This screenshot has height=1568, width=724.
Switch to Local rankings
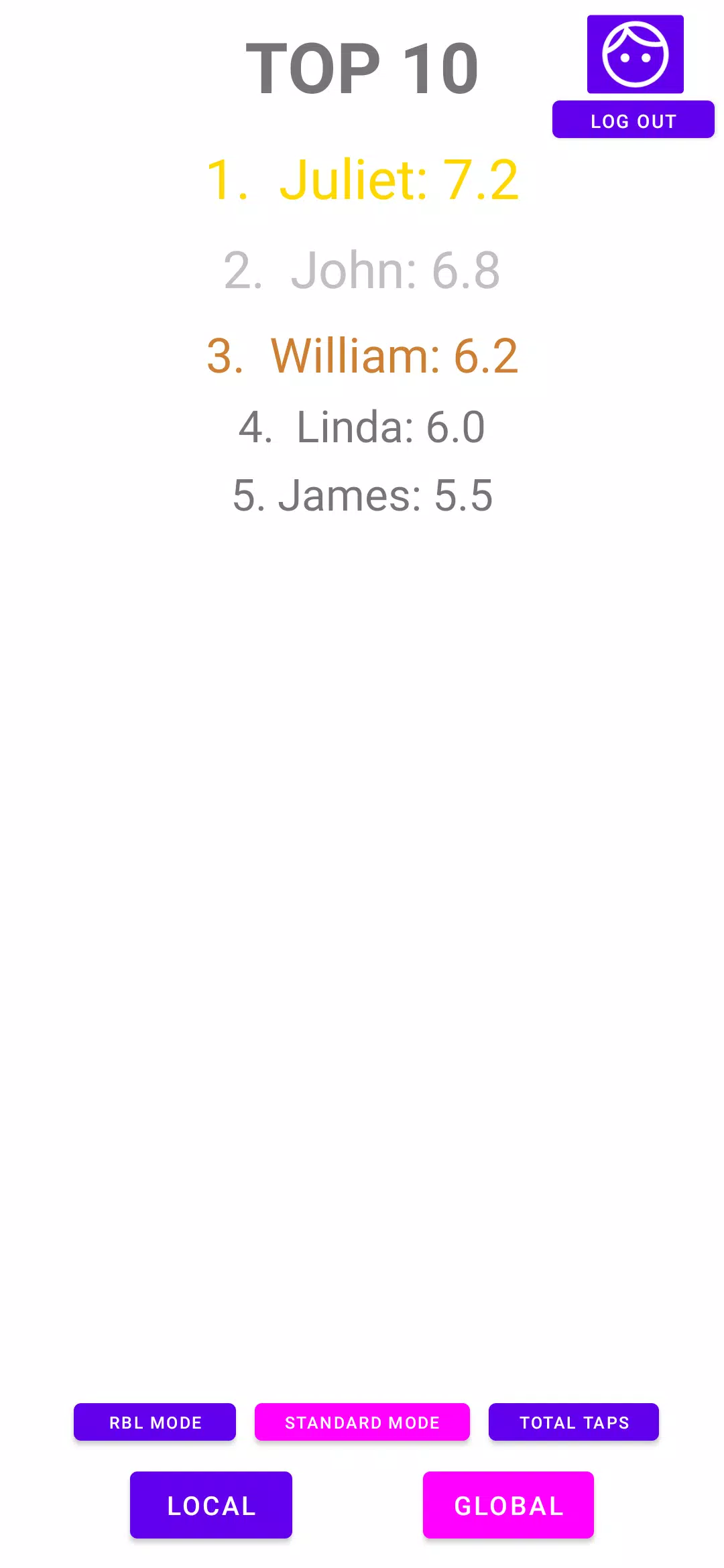pyautogui.click(x=211, y=1505)
